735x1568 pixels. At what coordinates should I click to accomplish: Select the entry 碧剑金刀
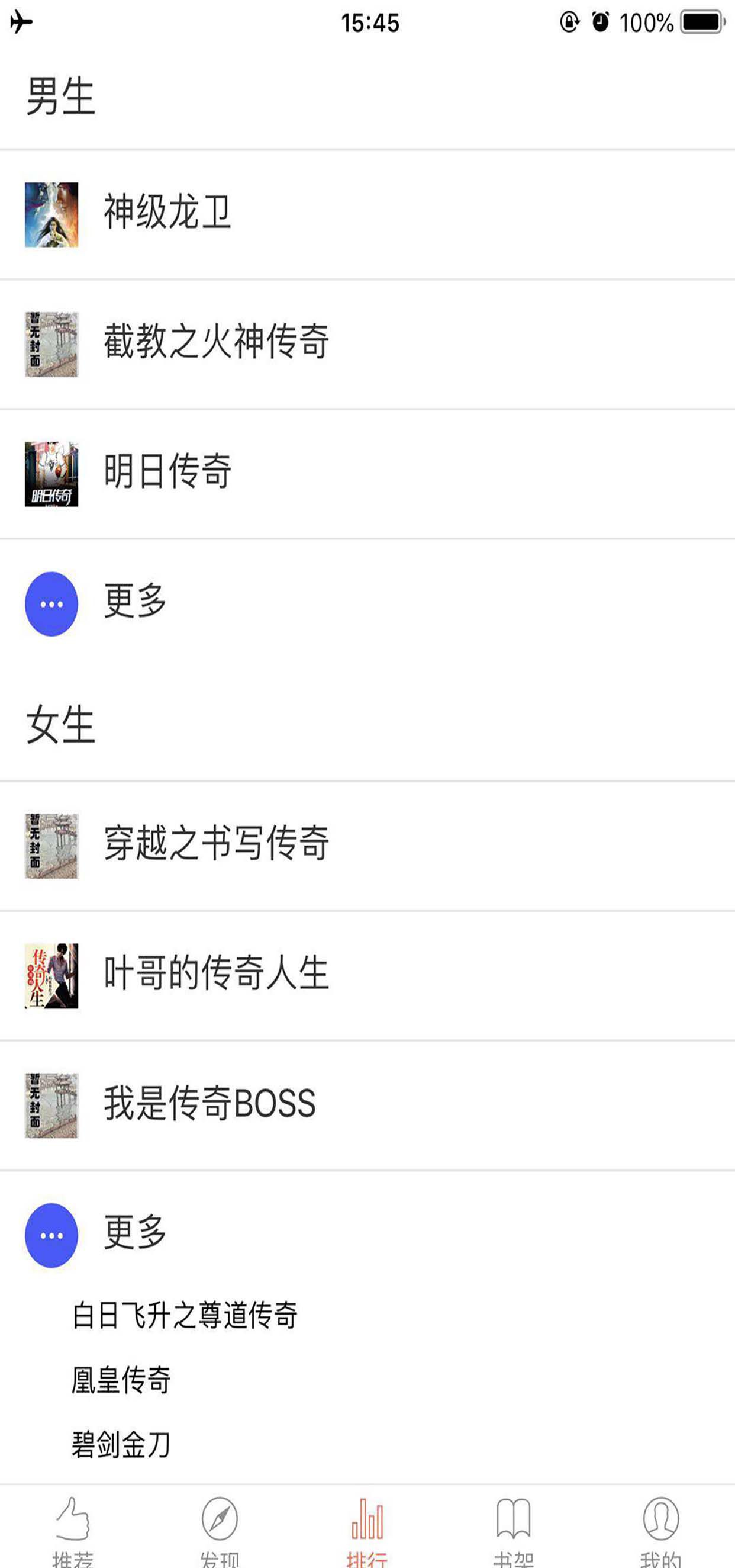pyautogui.click(x=121, y=1444)
